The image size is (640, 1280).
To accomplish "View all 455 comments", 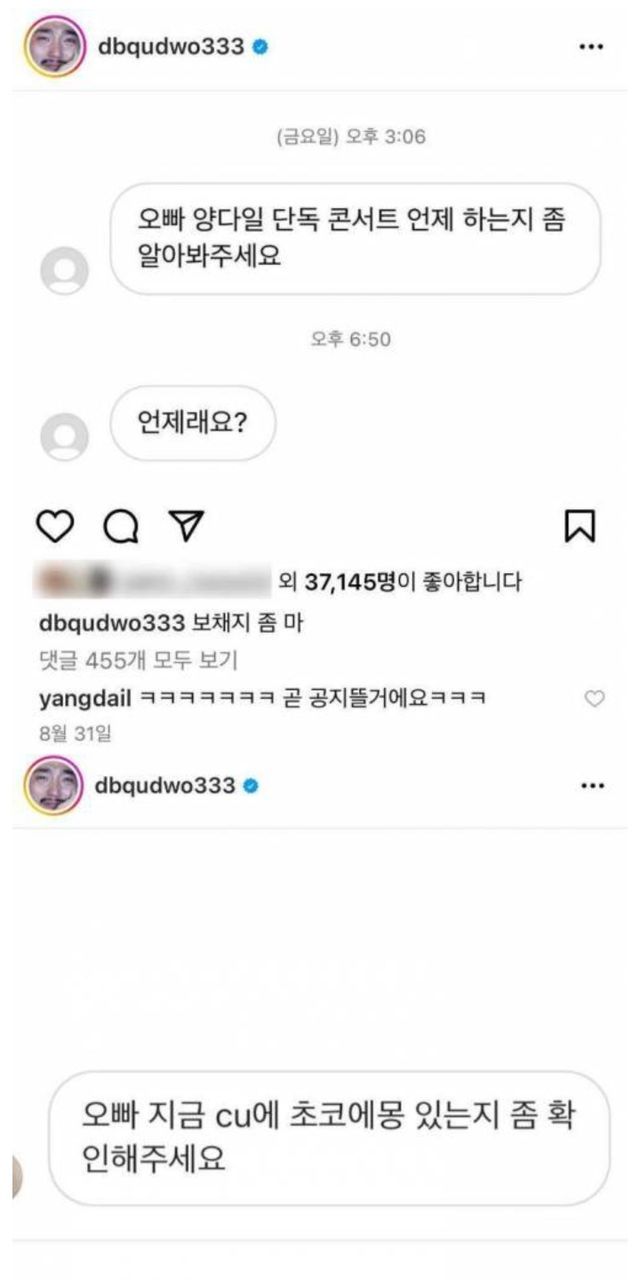I will (138, 660).
